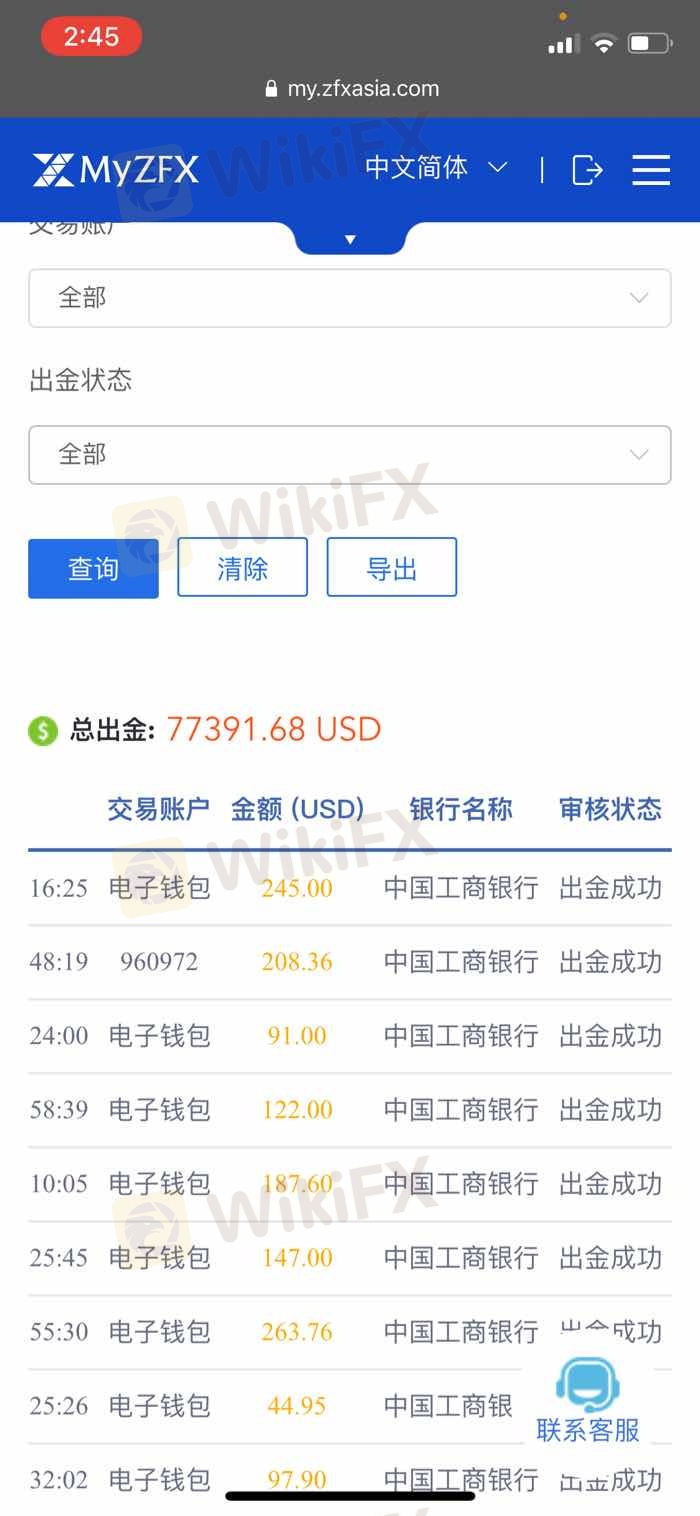Tap the 清除 button
The width and height of the screenshot is (700, 1516).
click(242, 568)
